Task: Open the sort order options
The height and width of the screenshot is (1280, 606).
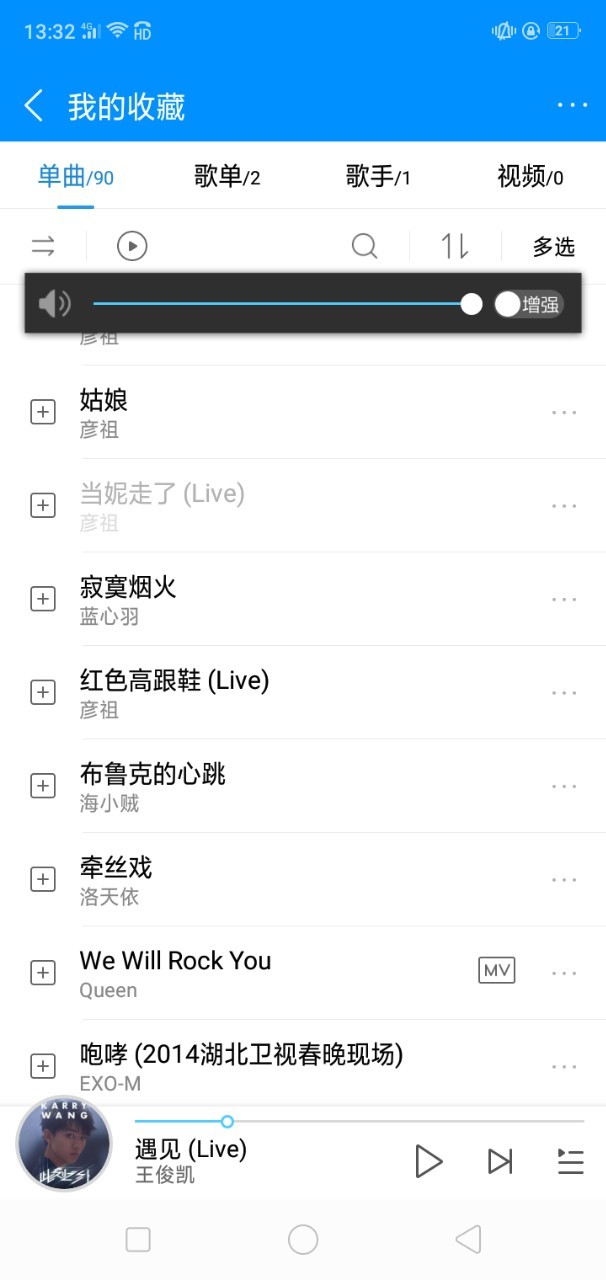Action: (455, 246)
